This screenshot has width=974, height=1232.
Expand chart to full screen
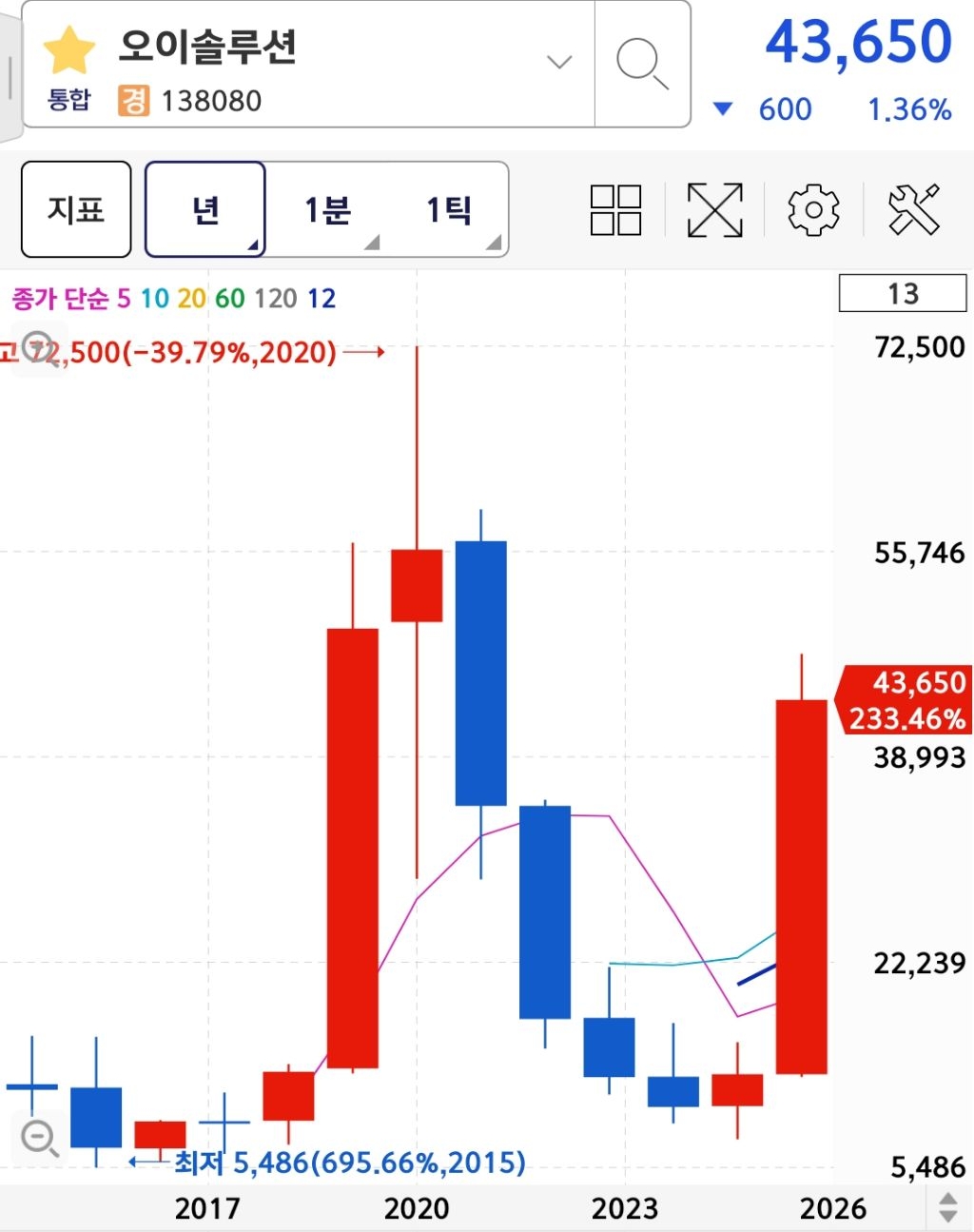click(x=714, y=209)
